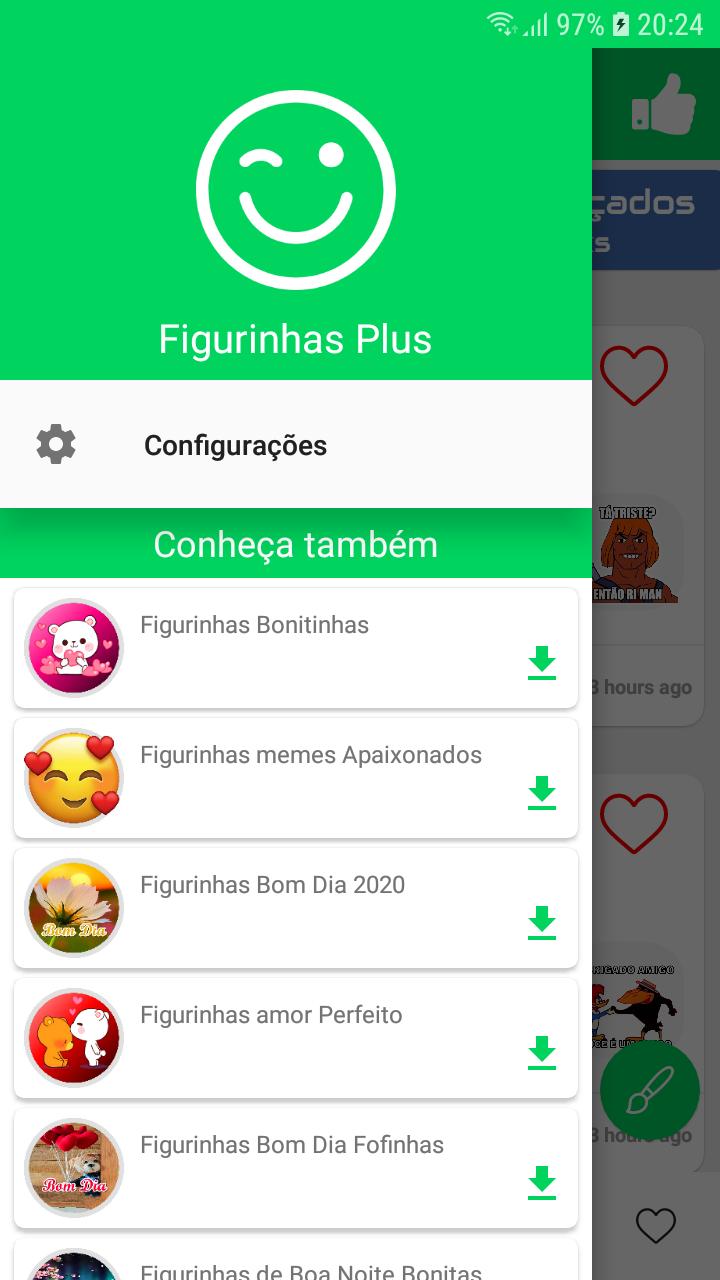Like the Tá Triste sticker pack
The width and height of the screenshot is (720, 1280).
(x=633, y=376)
